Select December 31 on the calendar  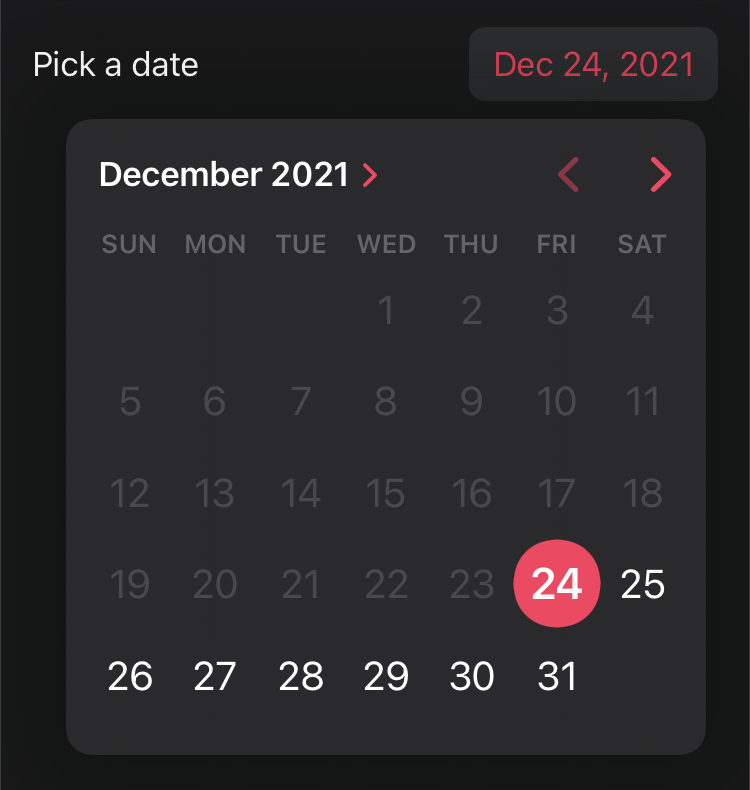558,676
